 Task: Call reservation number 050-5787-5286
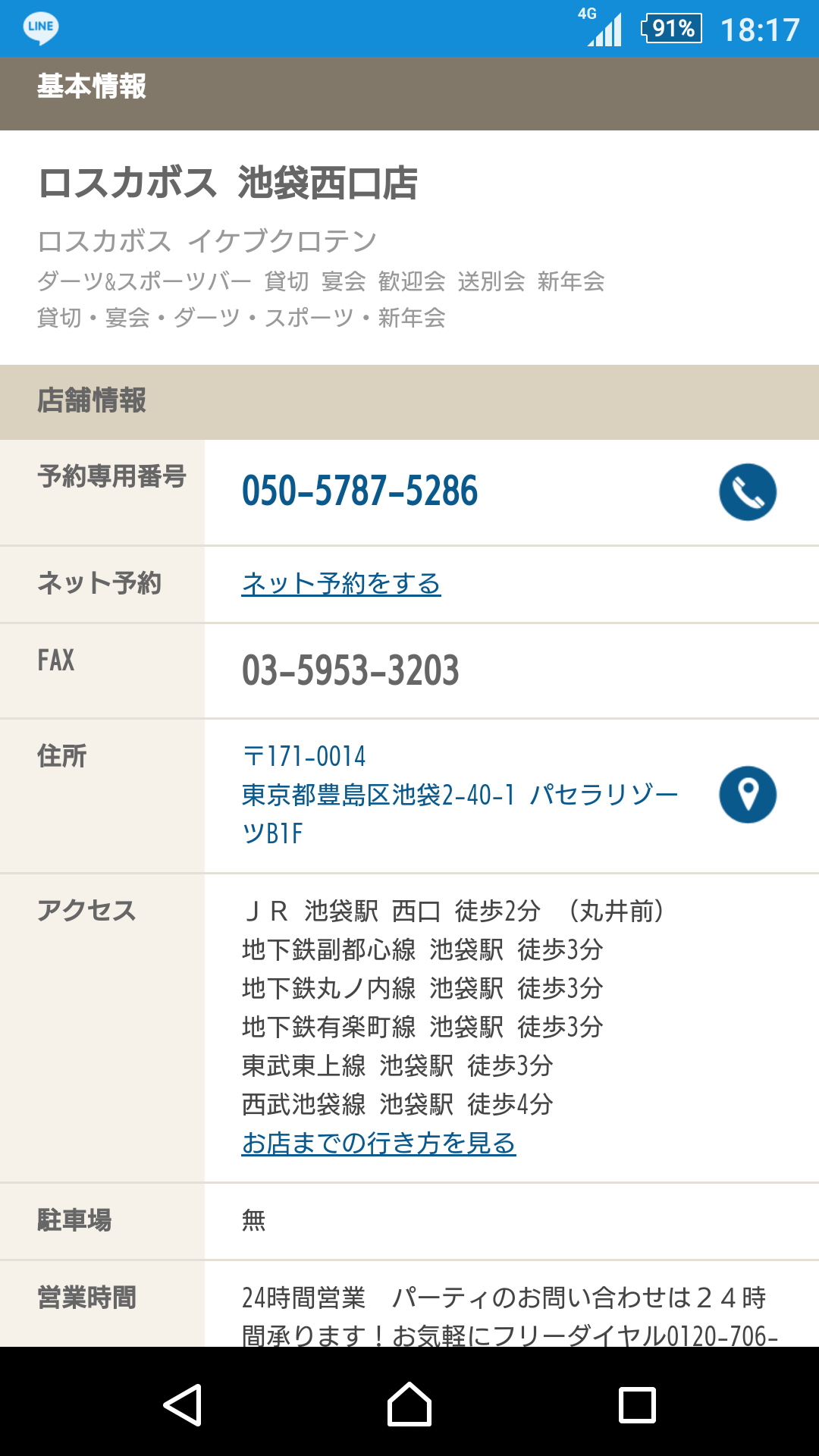(x=359, y=491)
